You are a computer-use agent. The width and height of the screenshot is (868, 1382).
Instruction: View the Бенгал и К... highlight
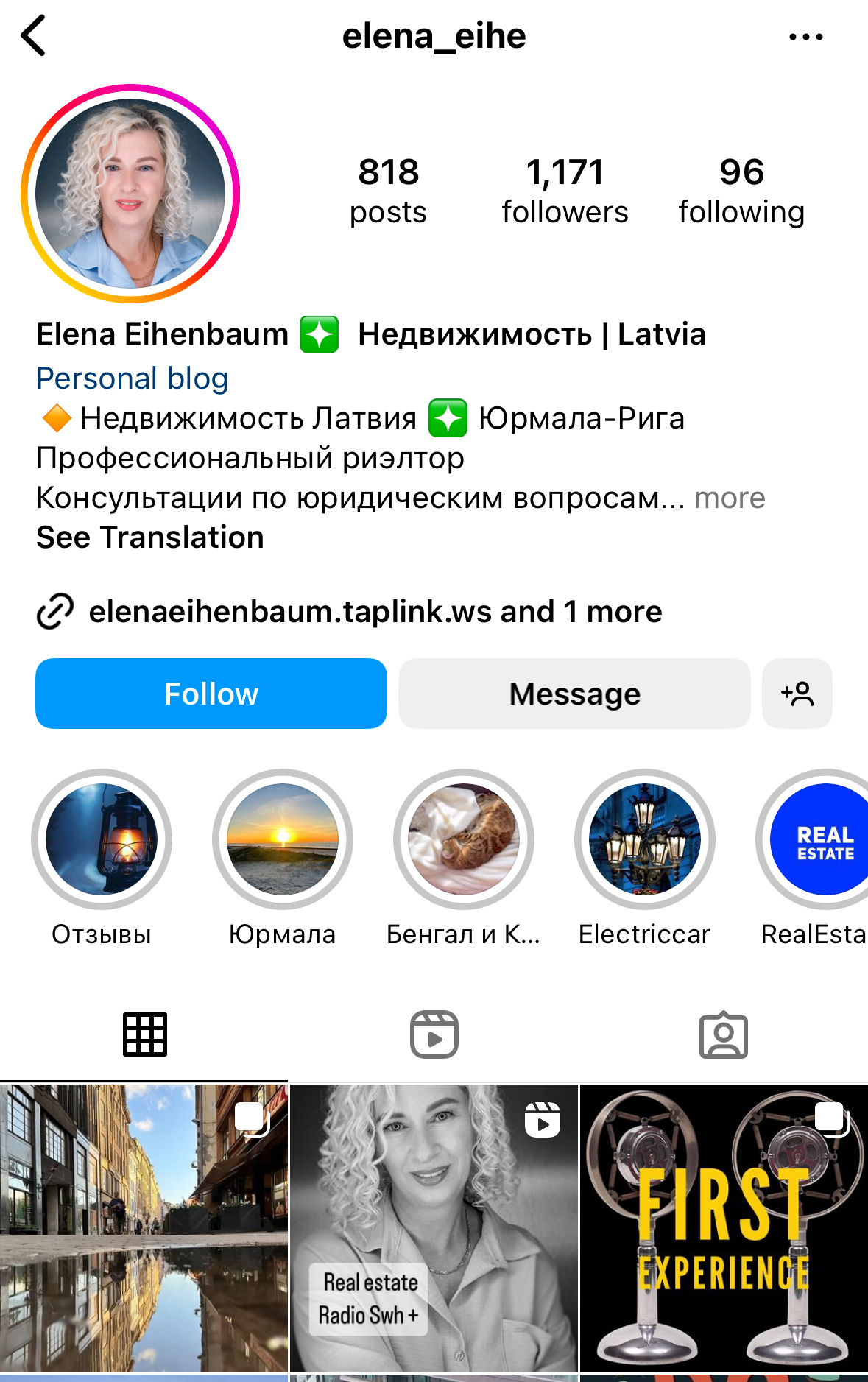[464, 839]
